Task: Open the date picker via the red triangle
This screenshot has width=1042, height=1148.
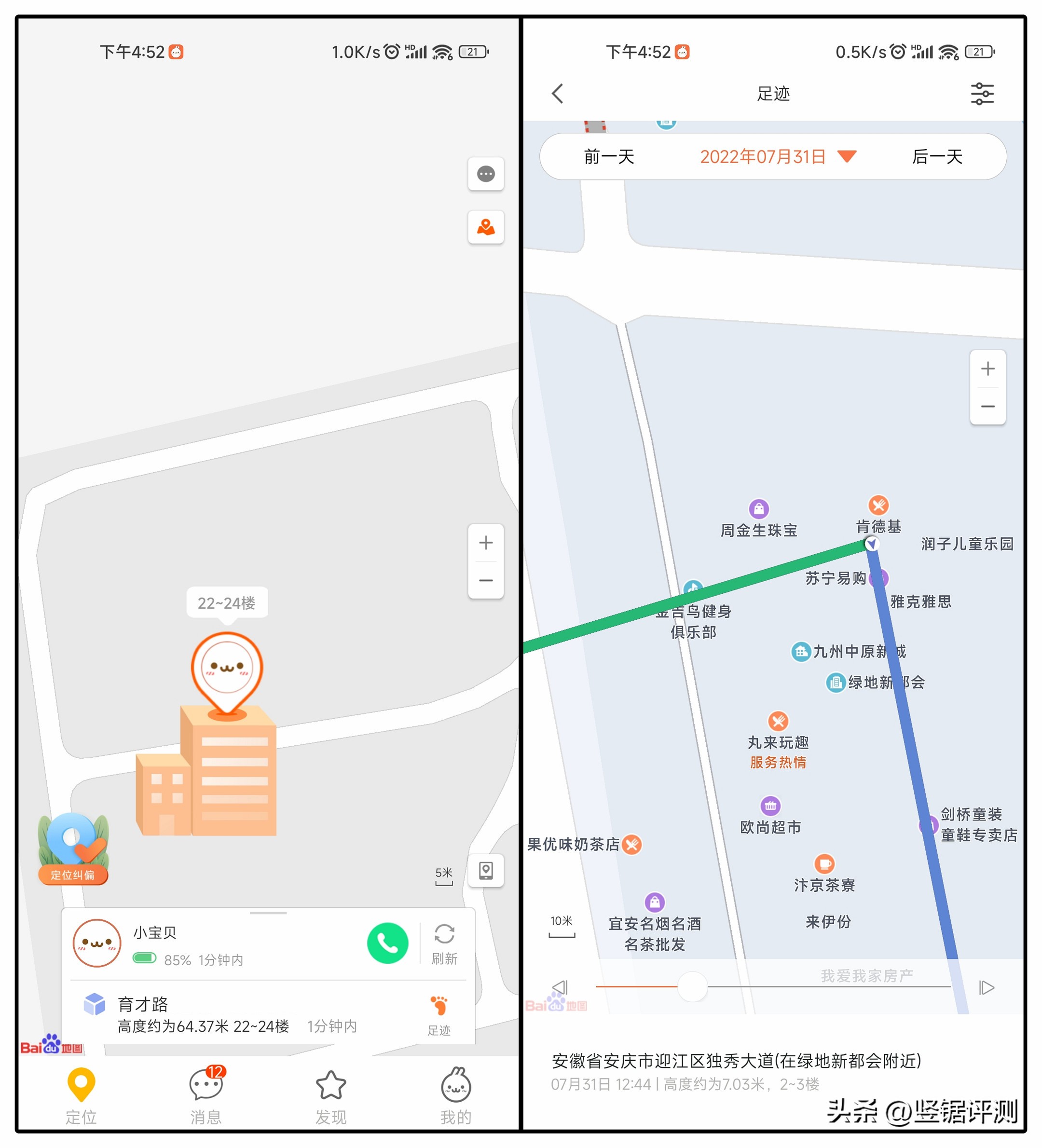Action: tap(847, 157)
